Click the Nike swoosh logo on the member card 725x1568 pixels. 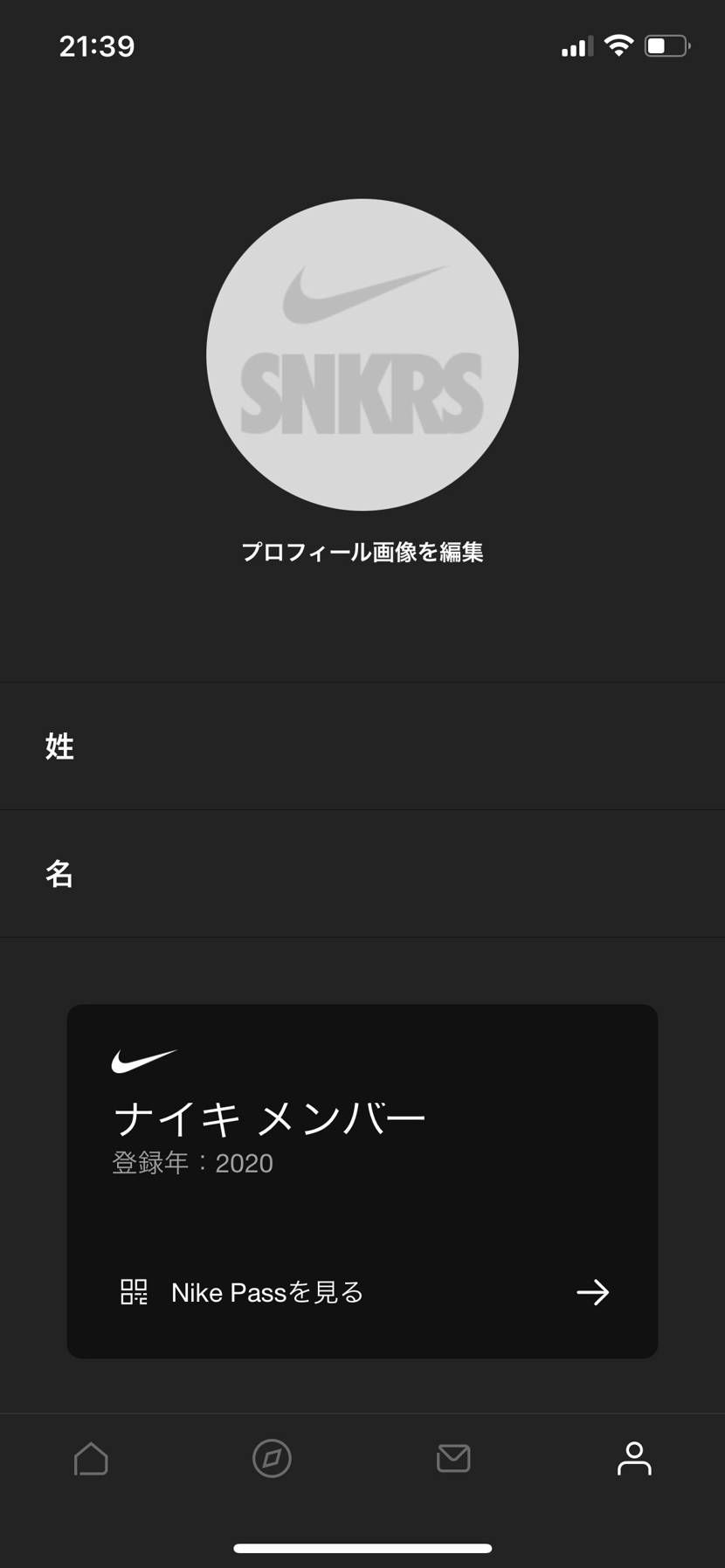[x=145, y=1058]
